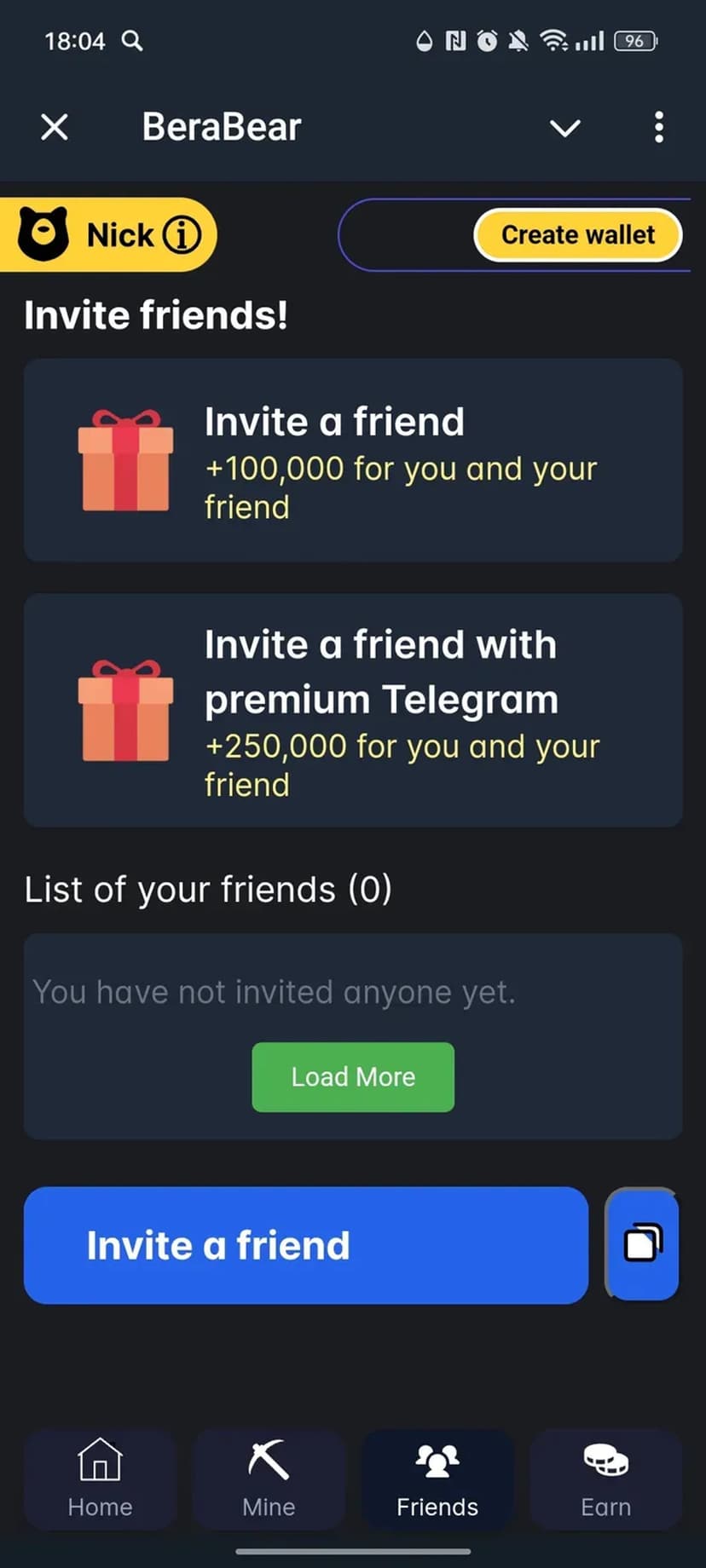Open the three-dot overflow menu
Screen dimensions: 706x1568
point(658,128)
